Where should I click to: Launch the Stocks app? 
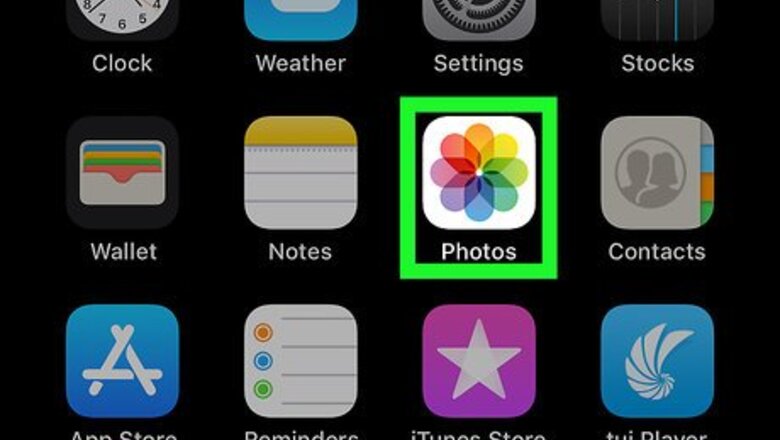[657, 20]
